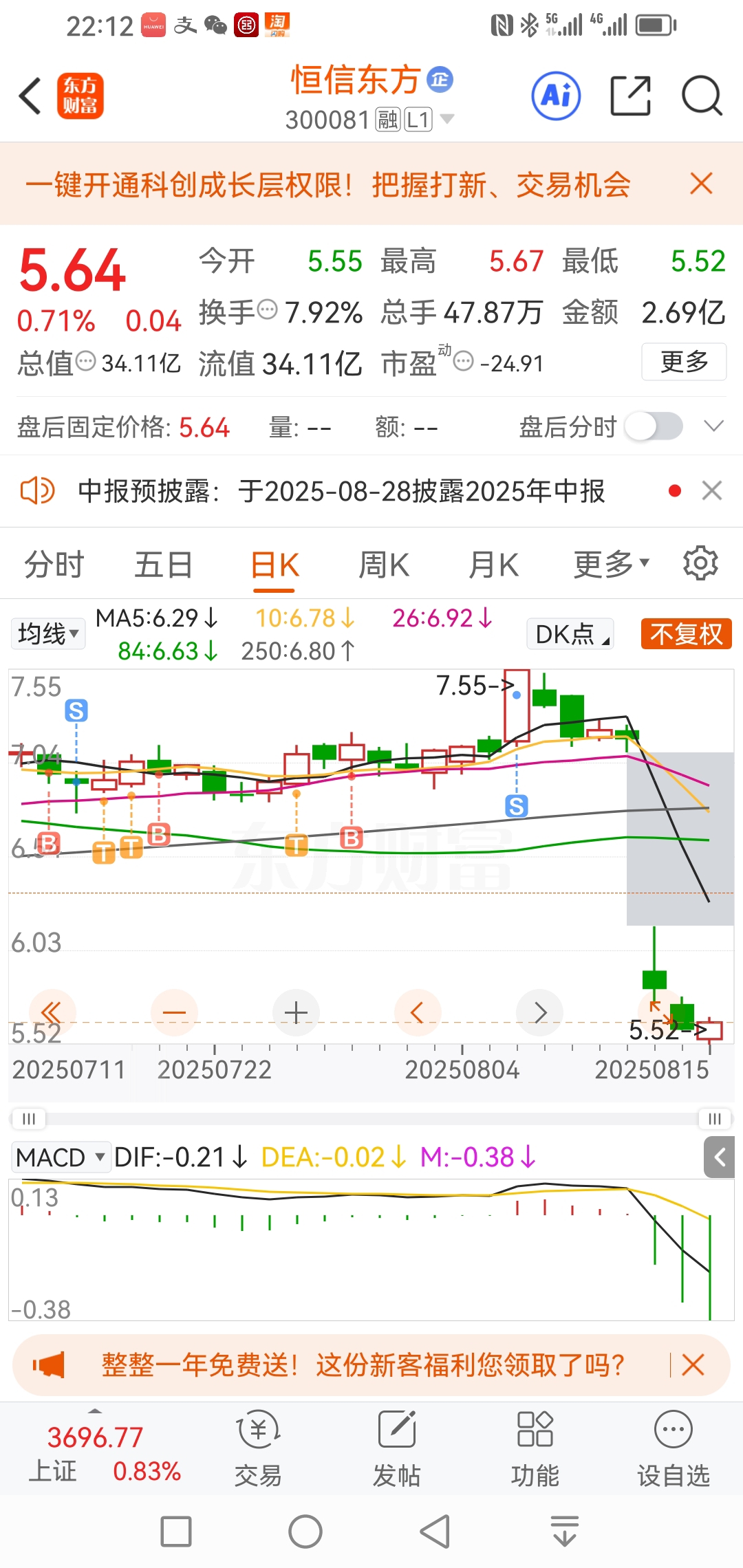
Task: Open the search magnifier
Action: point(702,96)
